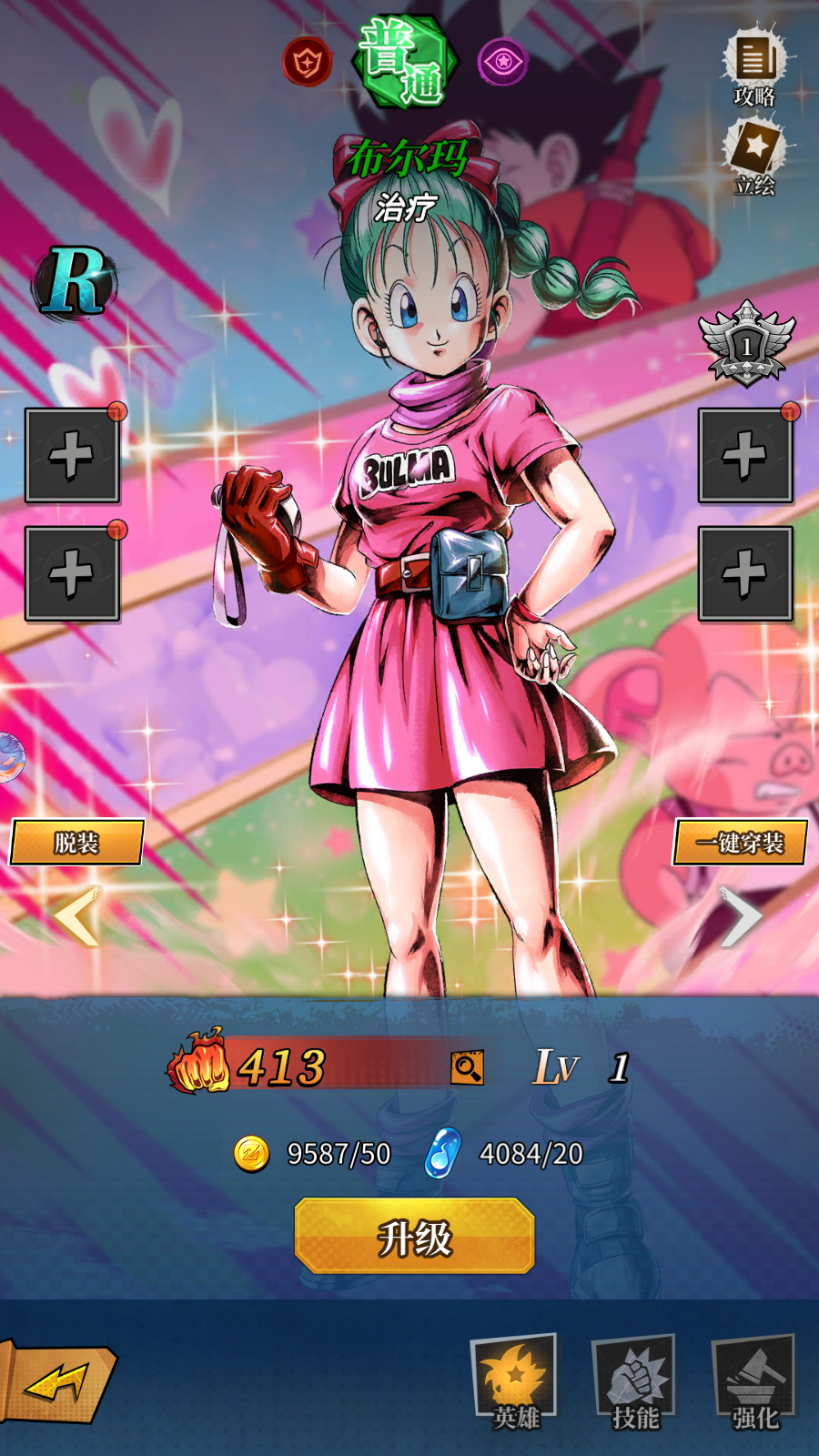Screen dimensions: 819x1456
Task: Open the 攻略 guide
Action: [x=754, y=69]
